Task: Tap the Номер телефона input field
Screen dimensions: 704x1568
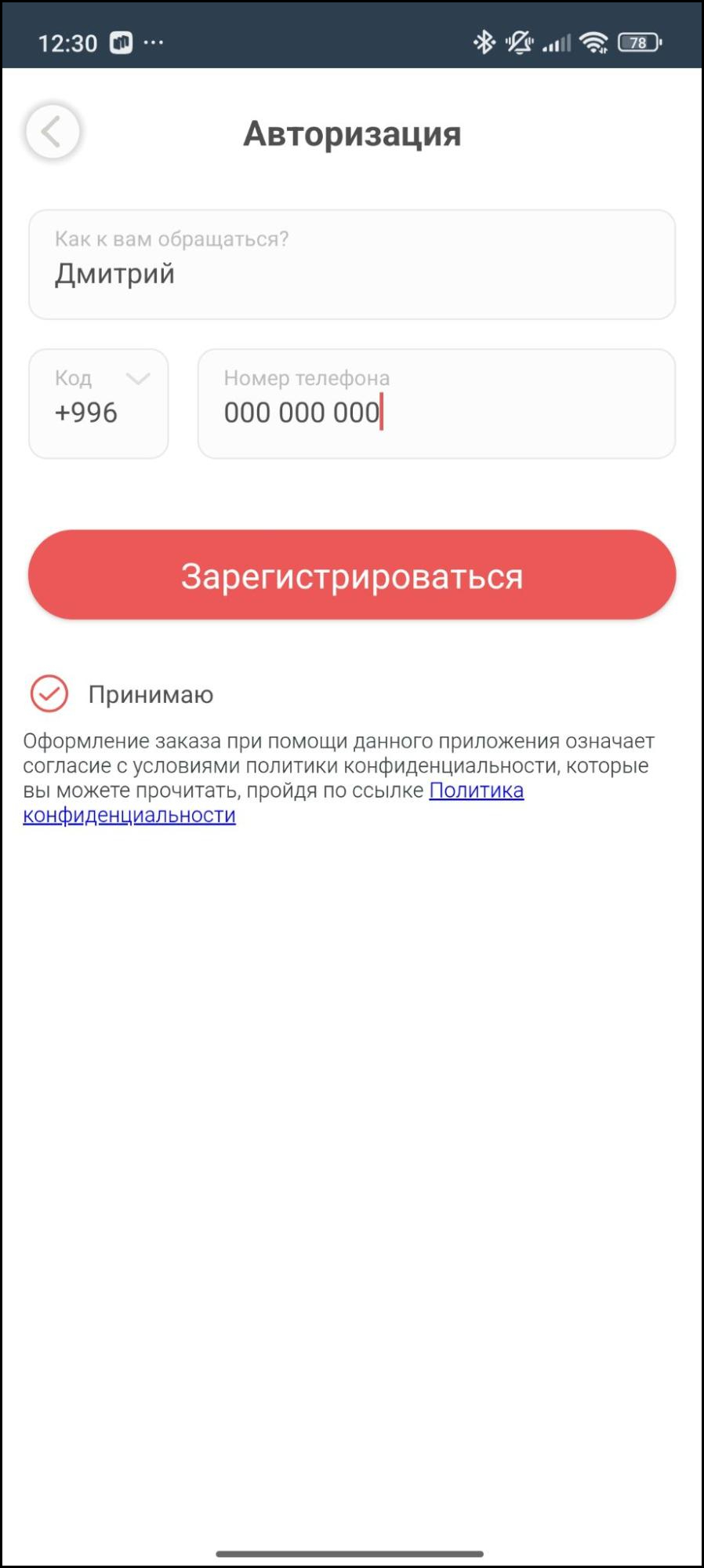Action: [x=436, y=405]
